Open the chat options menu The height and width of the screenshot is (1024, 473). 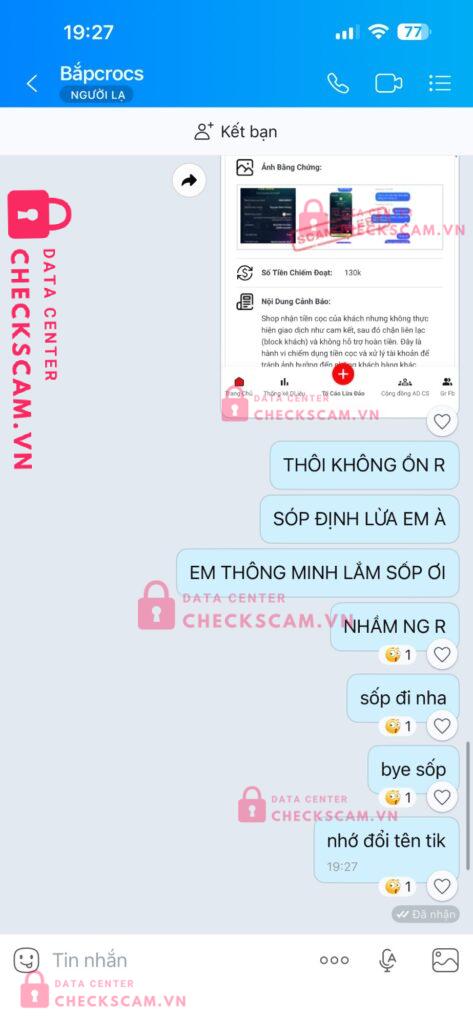[x=440, y=83]
